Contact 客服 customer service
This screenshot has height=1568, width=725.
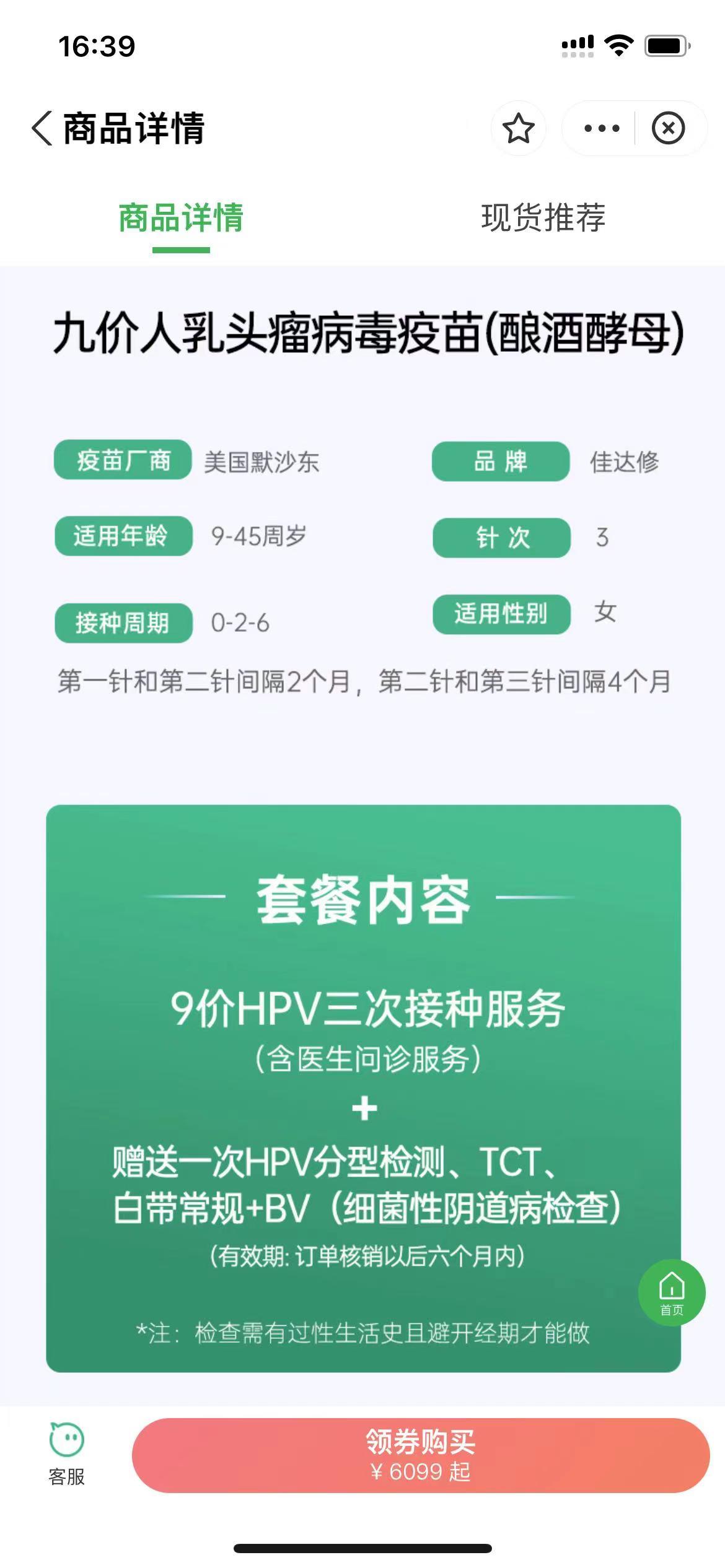[x=66, y=1455]
